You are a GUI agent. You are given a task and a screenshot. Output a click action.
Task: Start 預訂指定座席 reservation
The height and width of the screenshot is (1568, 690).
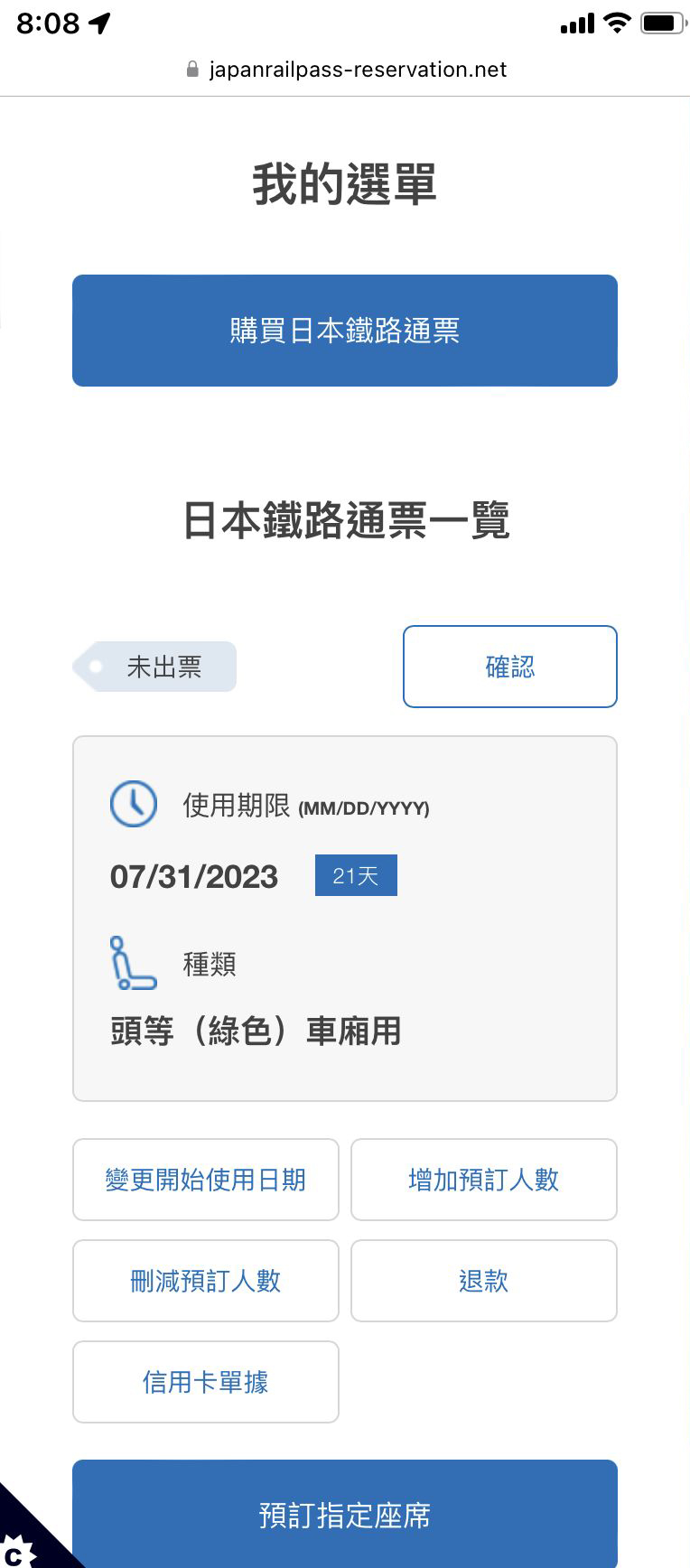[345, 1514]
